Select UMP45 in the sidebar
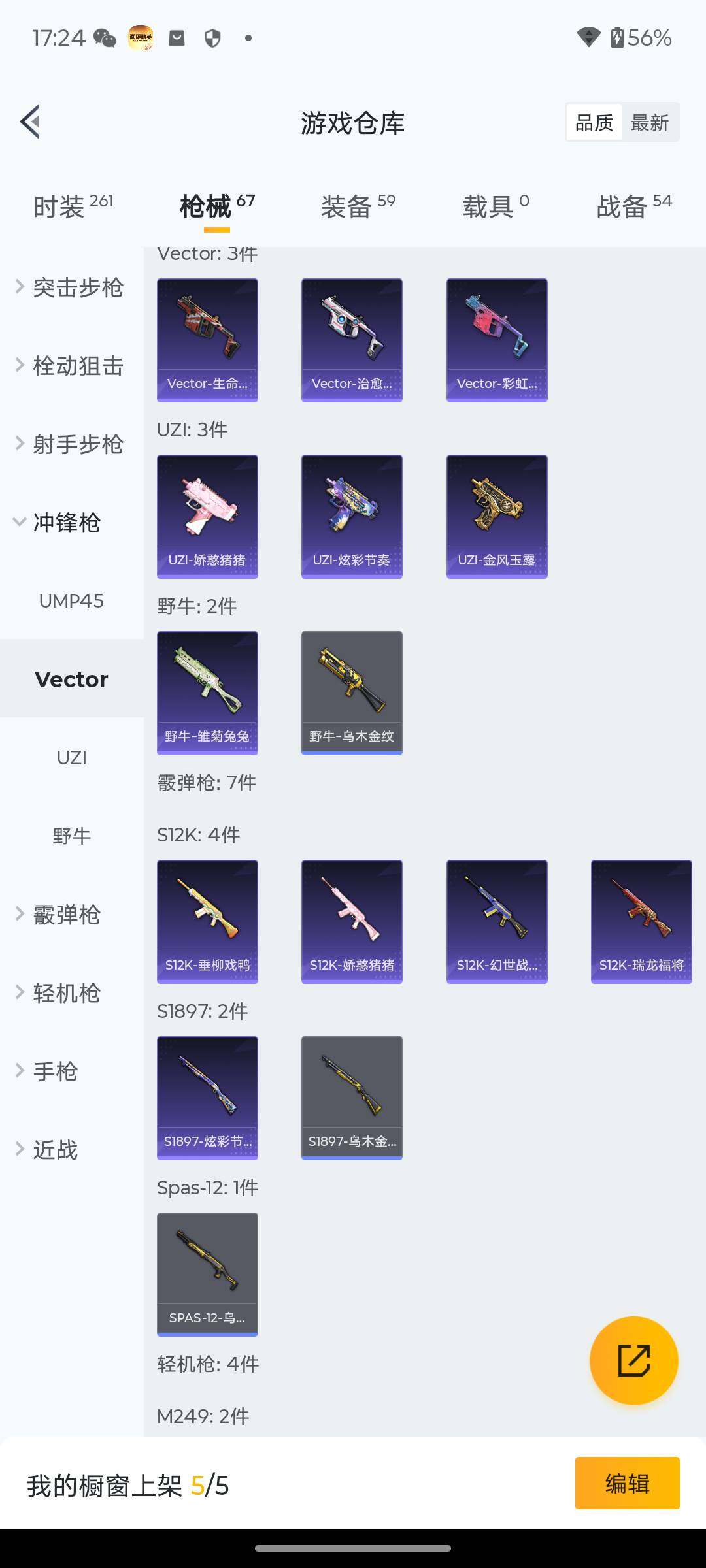Image resolution: width=706 pixels, height=1568 pixels. tap(71, 601)
